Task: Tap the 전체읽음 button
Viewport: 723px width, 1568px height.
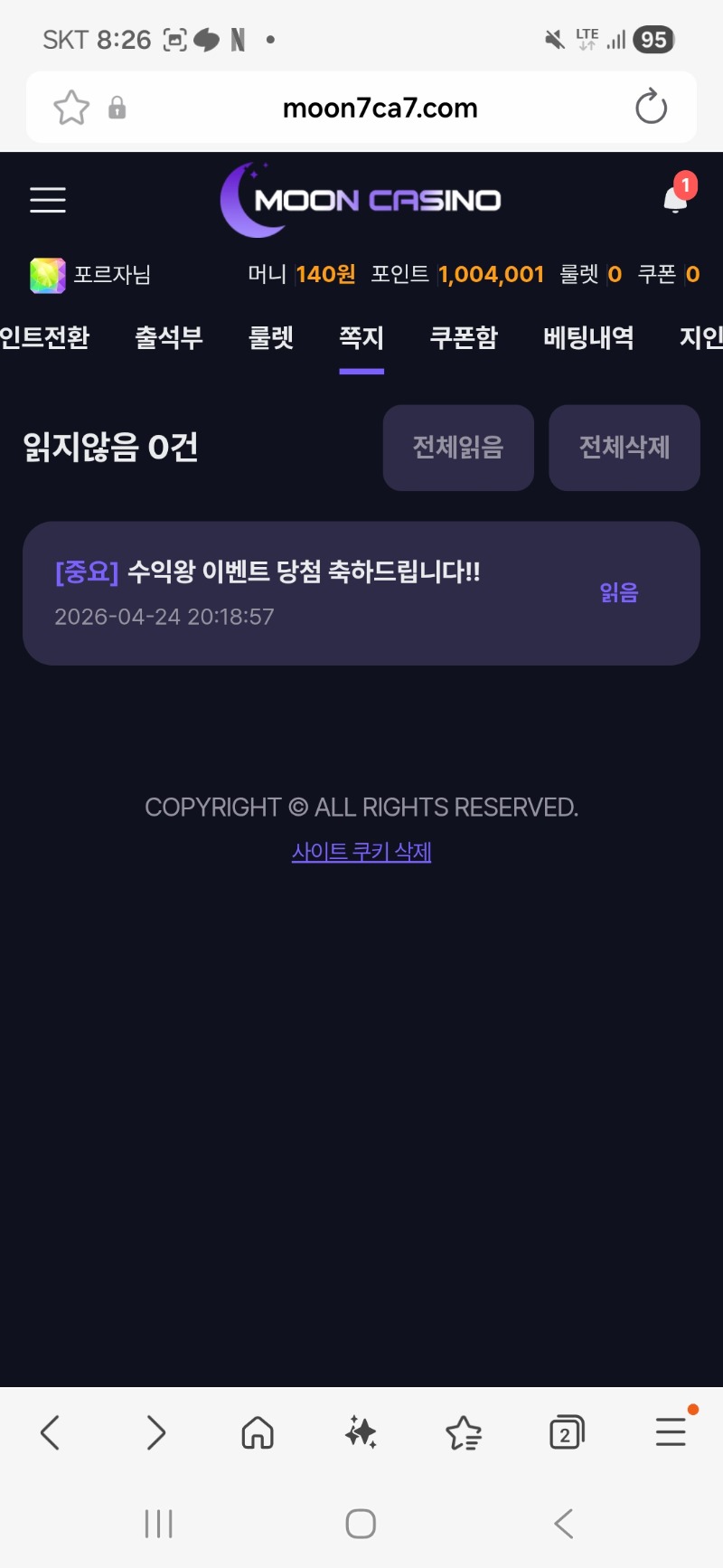Action: 458,448
